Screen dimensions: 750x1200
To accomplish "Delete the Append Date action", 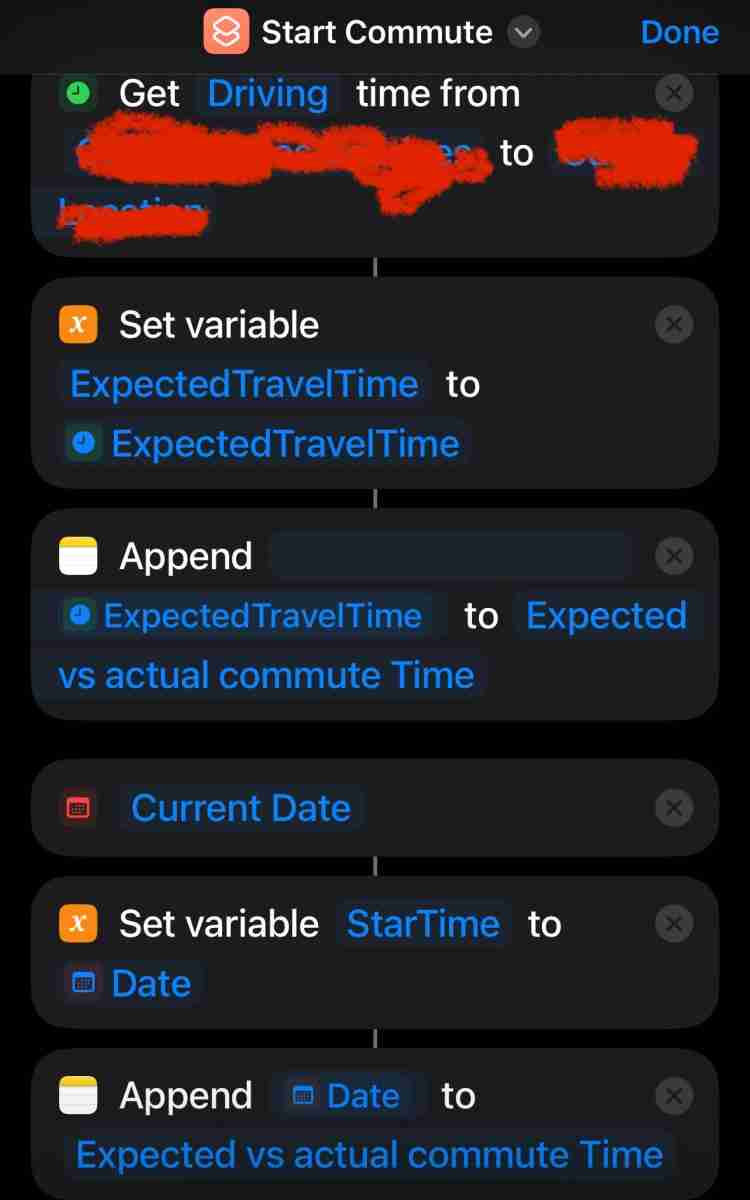I will 674,1096.
